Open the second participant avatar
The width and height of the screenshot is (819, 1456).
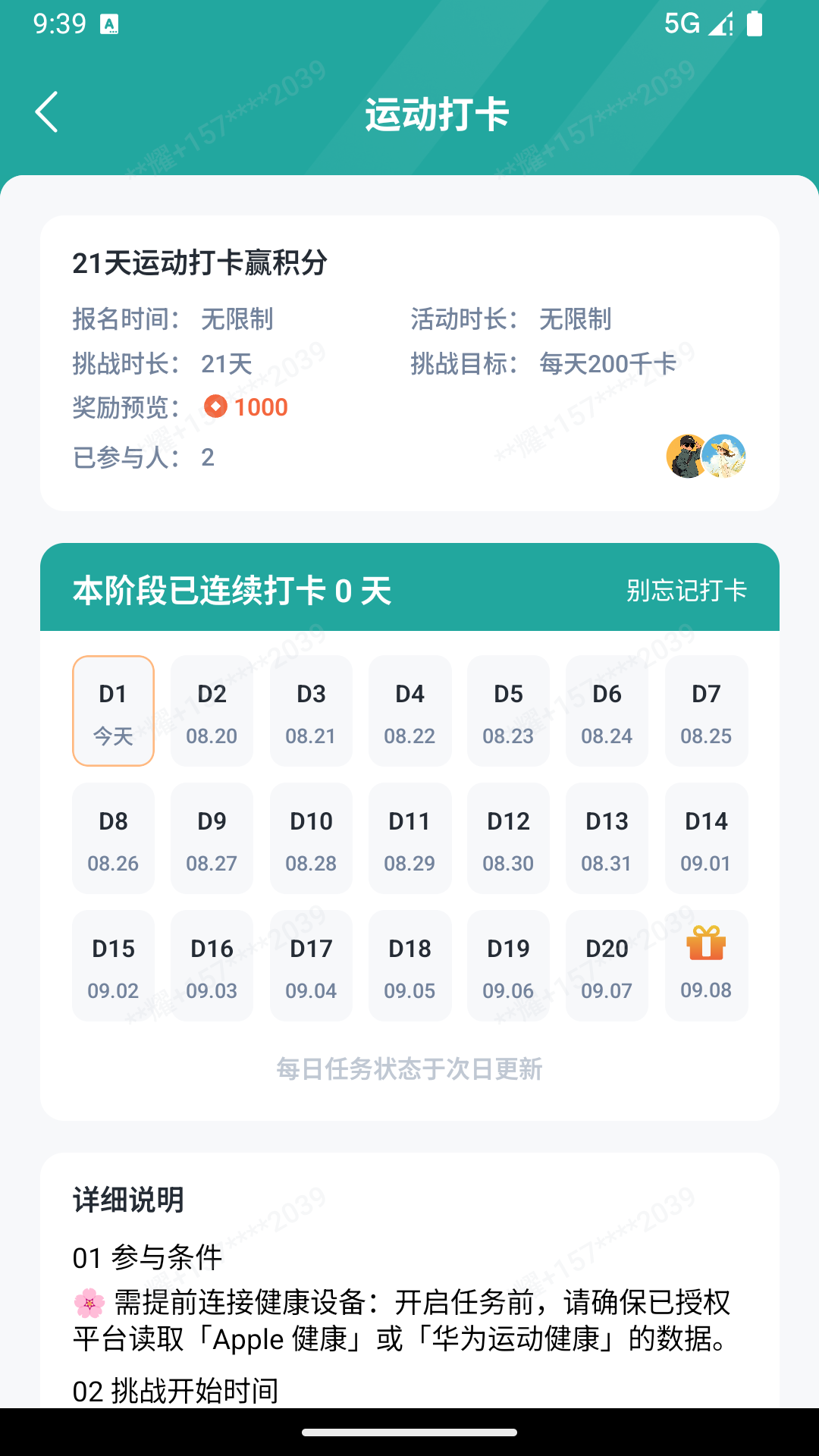coord(724,457)
